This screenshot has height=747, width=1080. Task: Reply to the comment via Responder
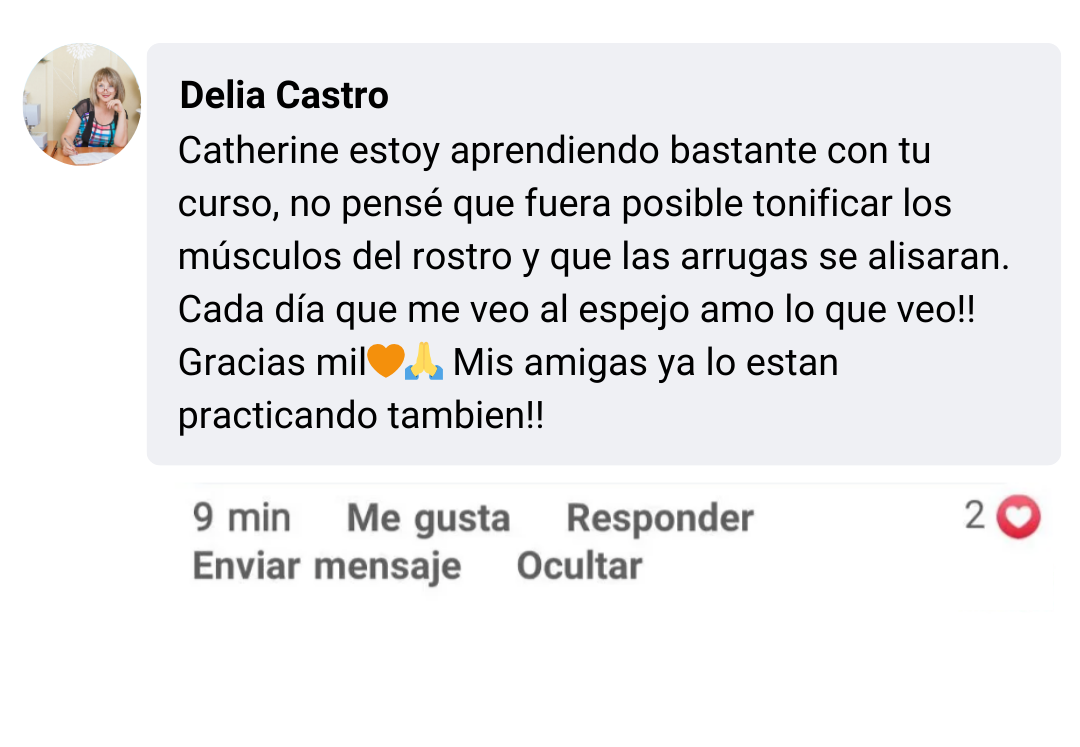[659, 519]
